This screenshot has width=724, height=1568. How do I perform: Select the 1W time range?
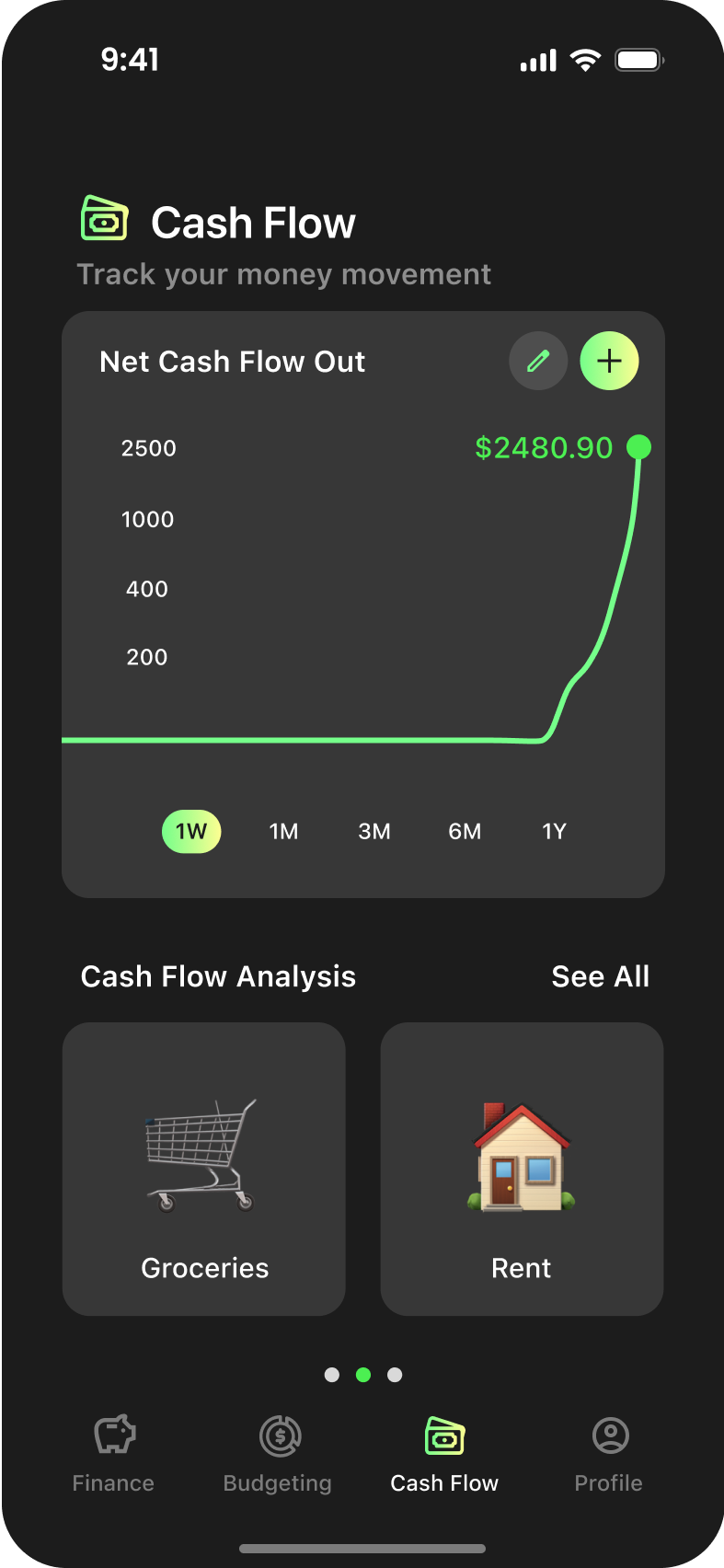tap(191, 832)
